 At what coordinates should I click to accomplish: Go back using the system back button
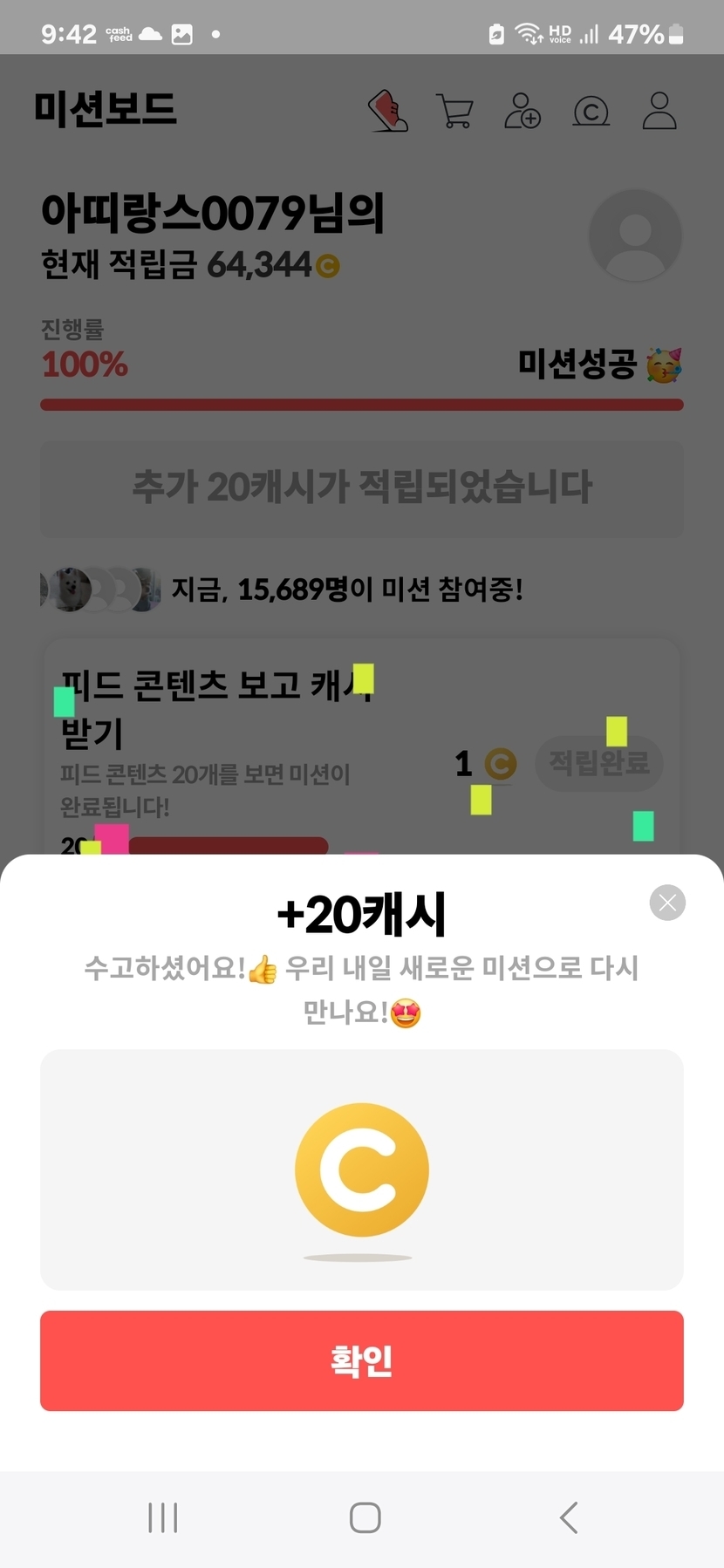[x=569, y=1517]
